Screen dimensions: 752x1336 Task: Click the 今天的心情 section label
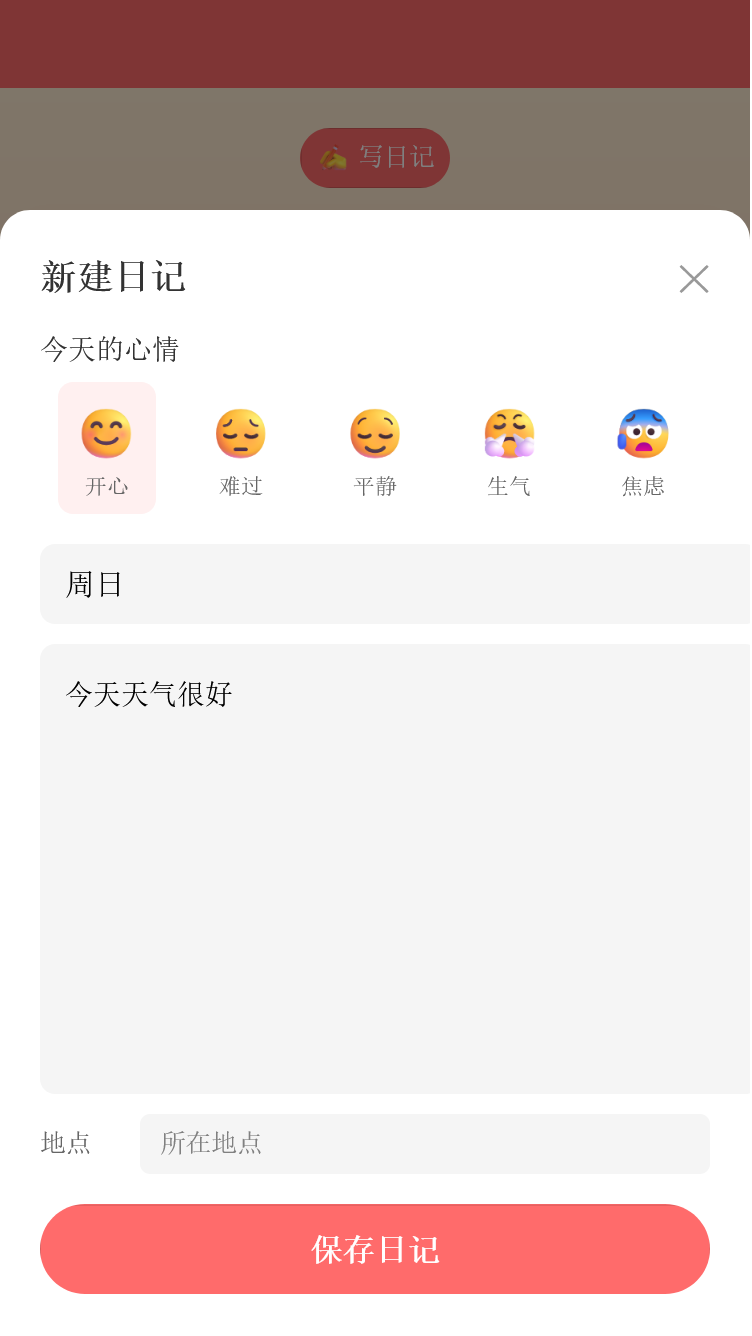110,348
